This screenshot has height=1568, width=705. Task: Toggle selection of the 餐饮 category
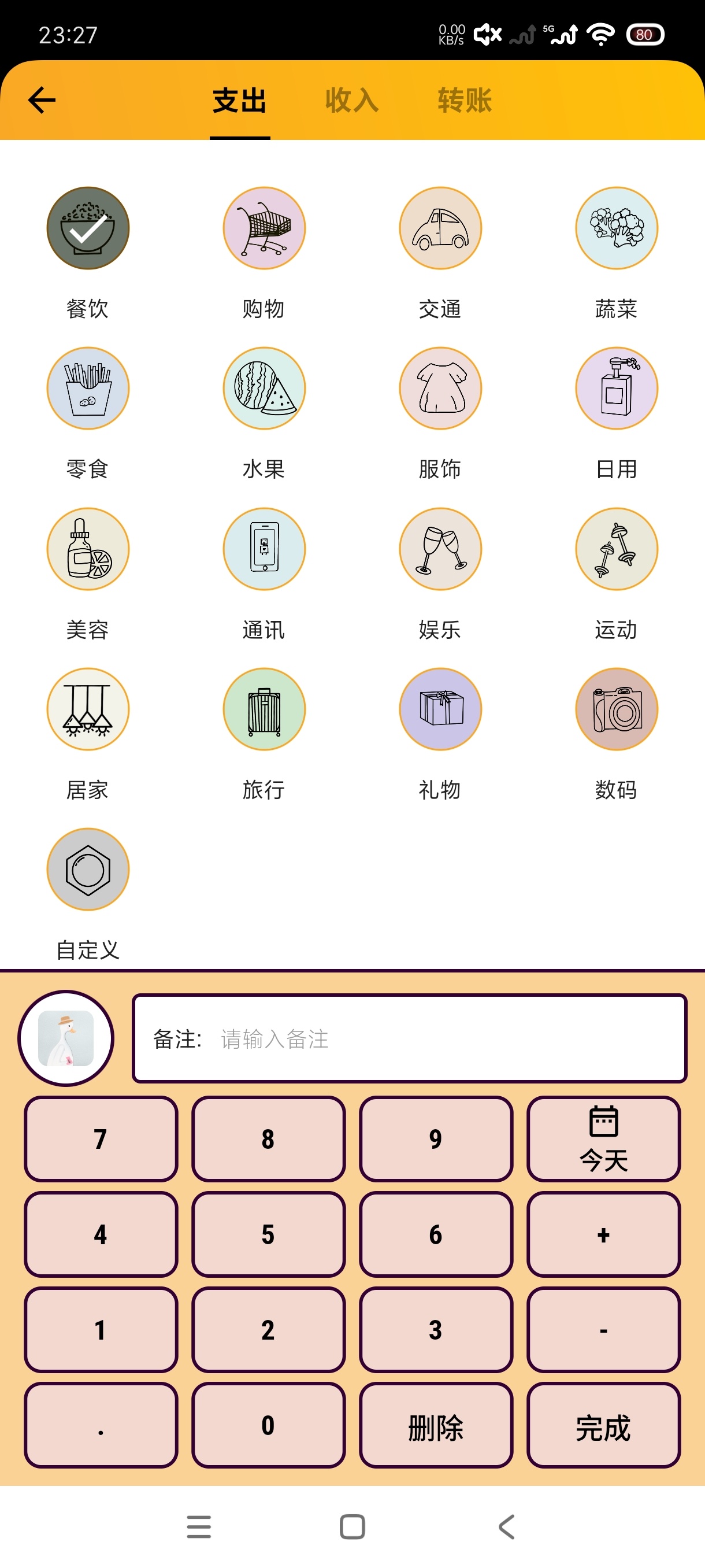tap(87, 227)
